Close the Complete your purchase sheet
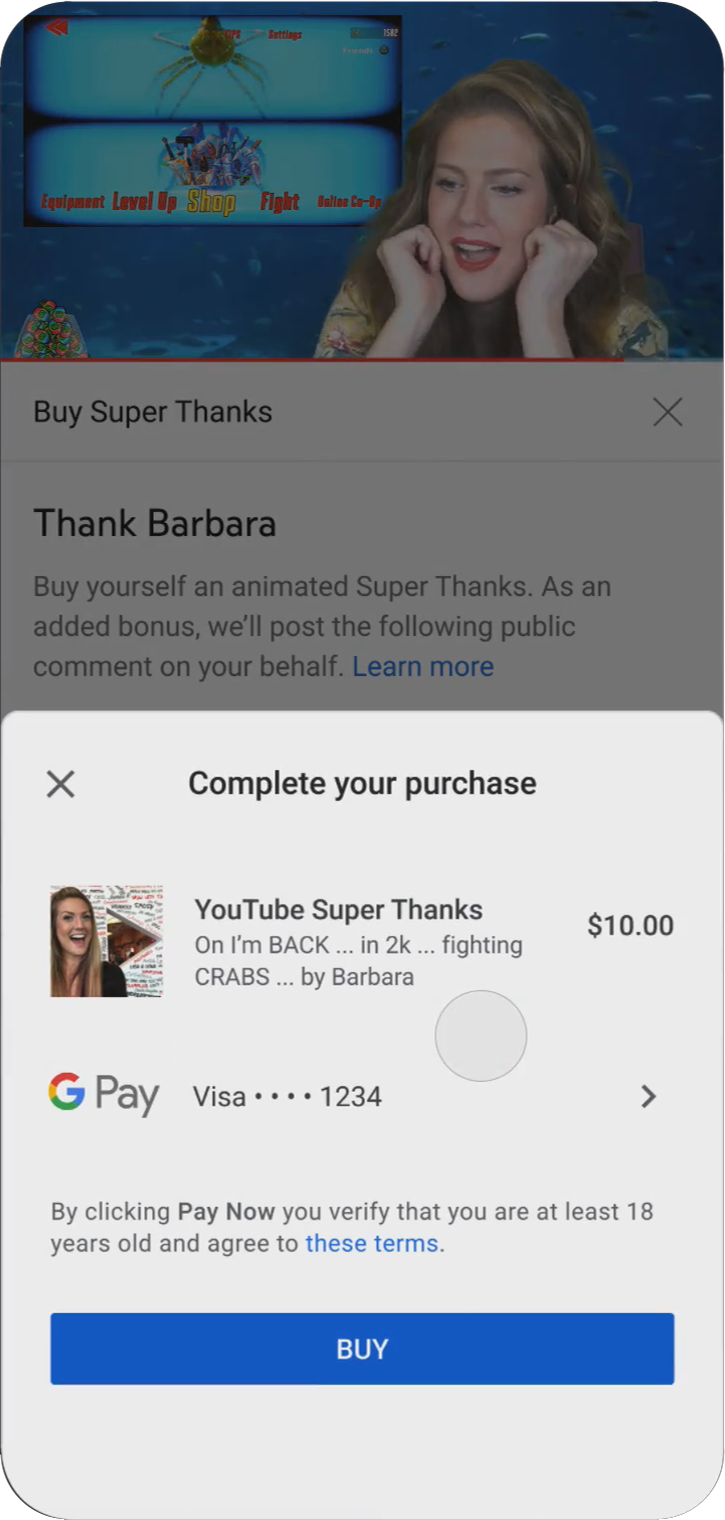This screenshot has width=725, height=1520. [61, 784]
